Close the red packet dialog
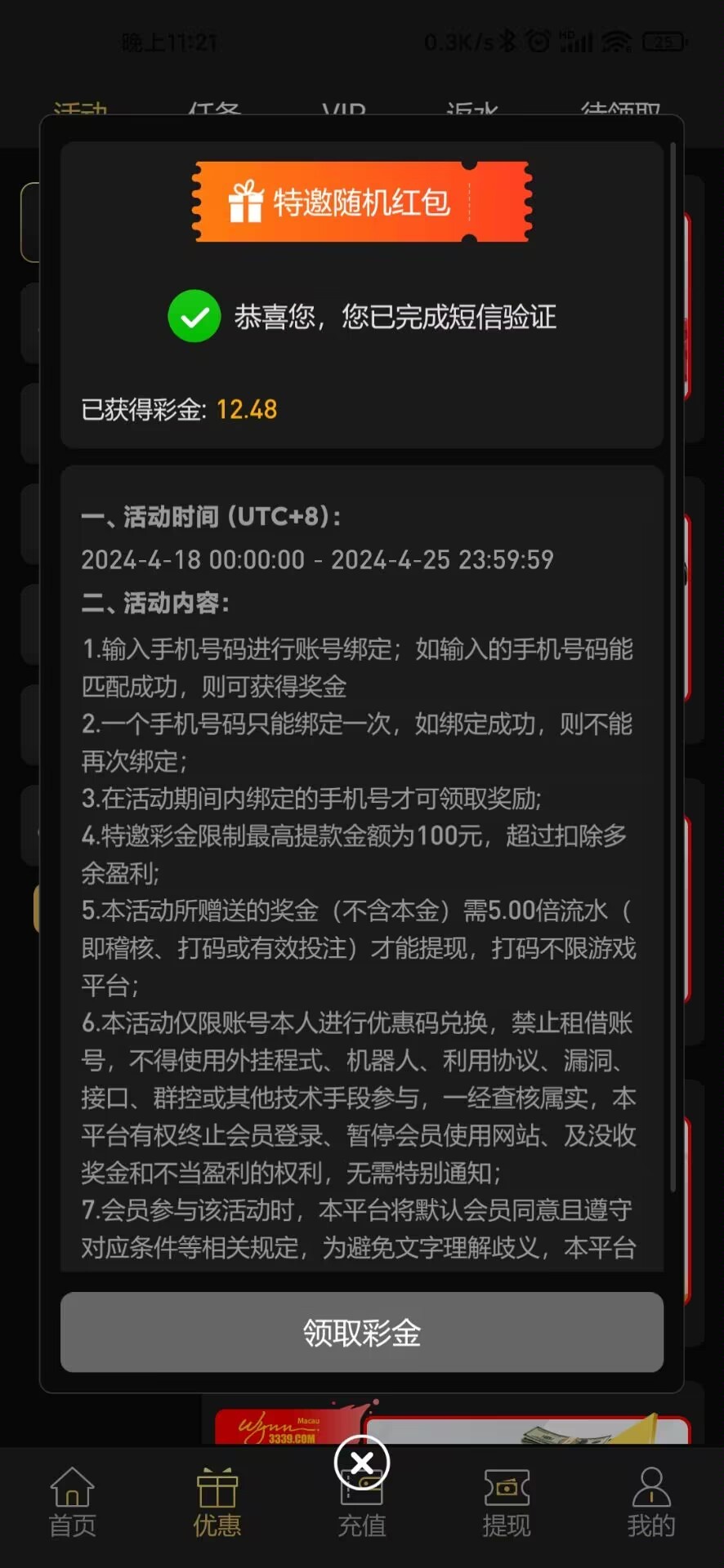This screenshot has width=724, height=1568. click(x=362, y=1463)
